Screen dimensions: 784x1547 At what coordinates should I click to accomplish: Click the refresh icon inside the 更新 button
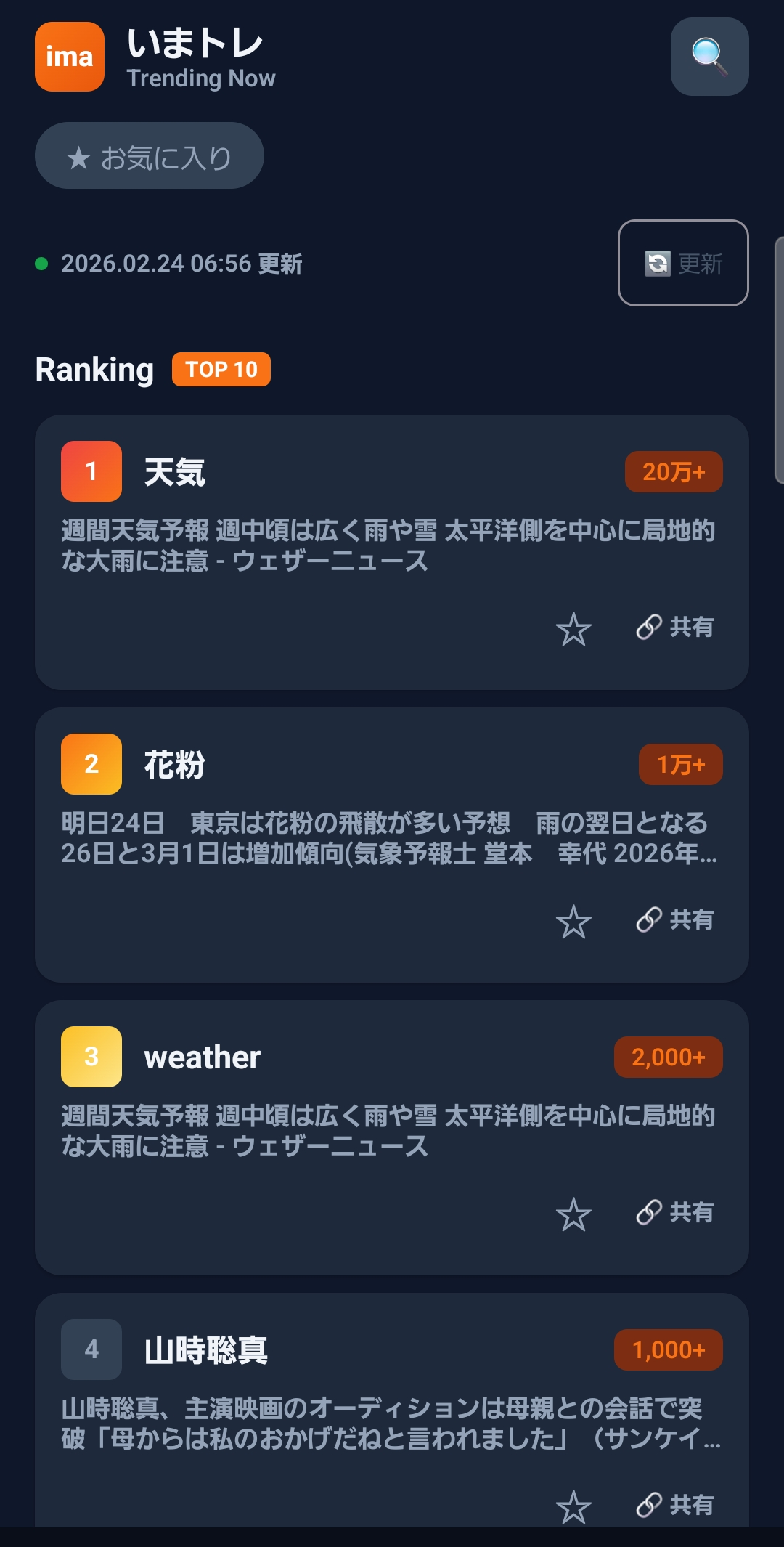[656, 264]
